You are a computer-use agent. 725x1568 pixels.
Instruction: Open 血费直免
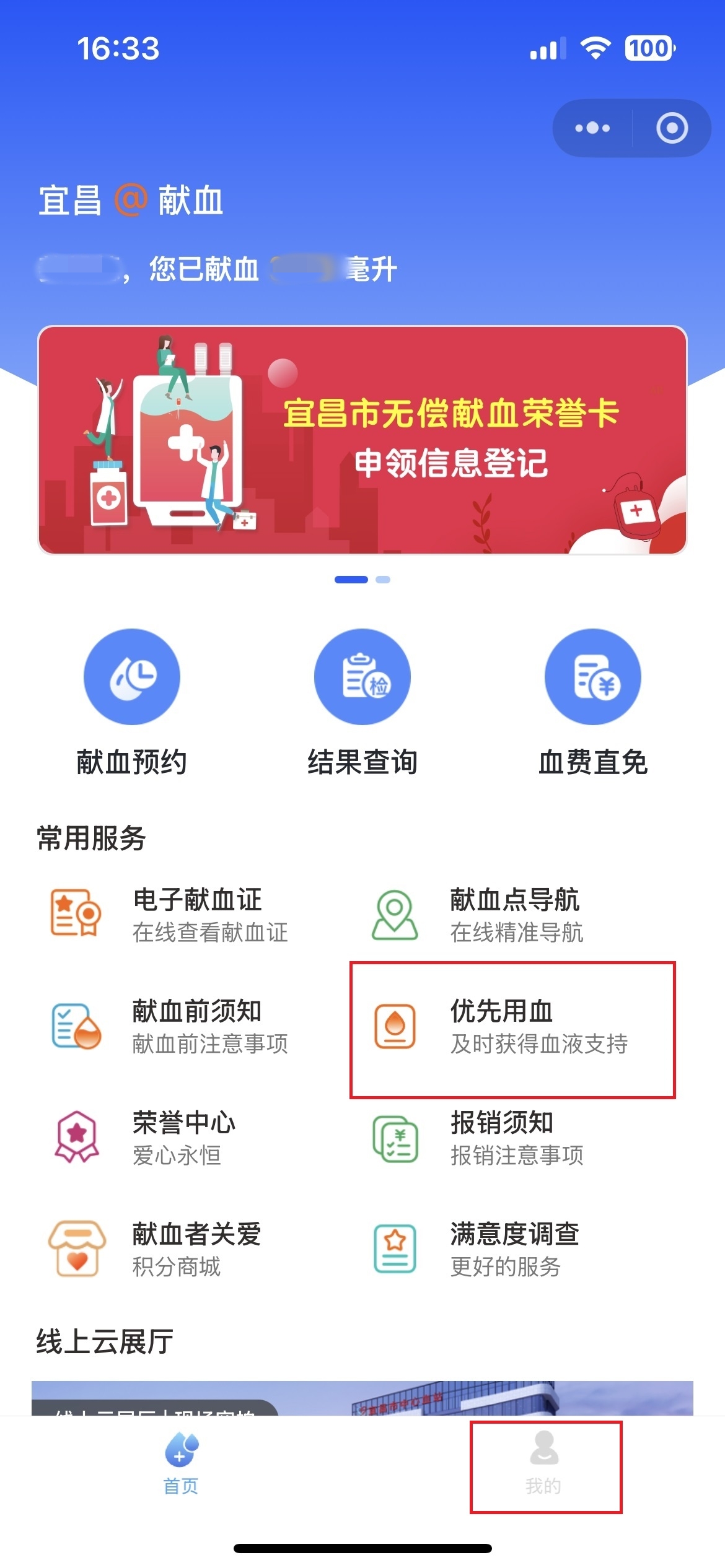[593, 702]
